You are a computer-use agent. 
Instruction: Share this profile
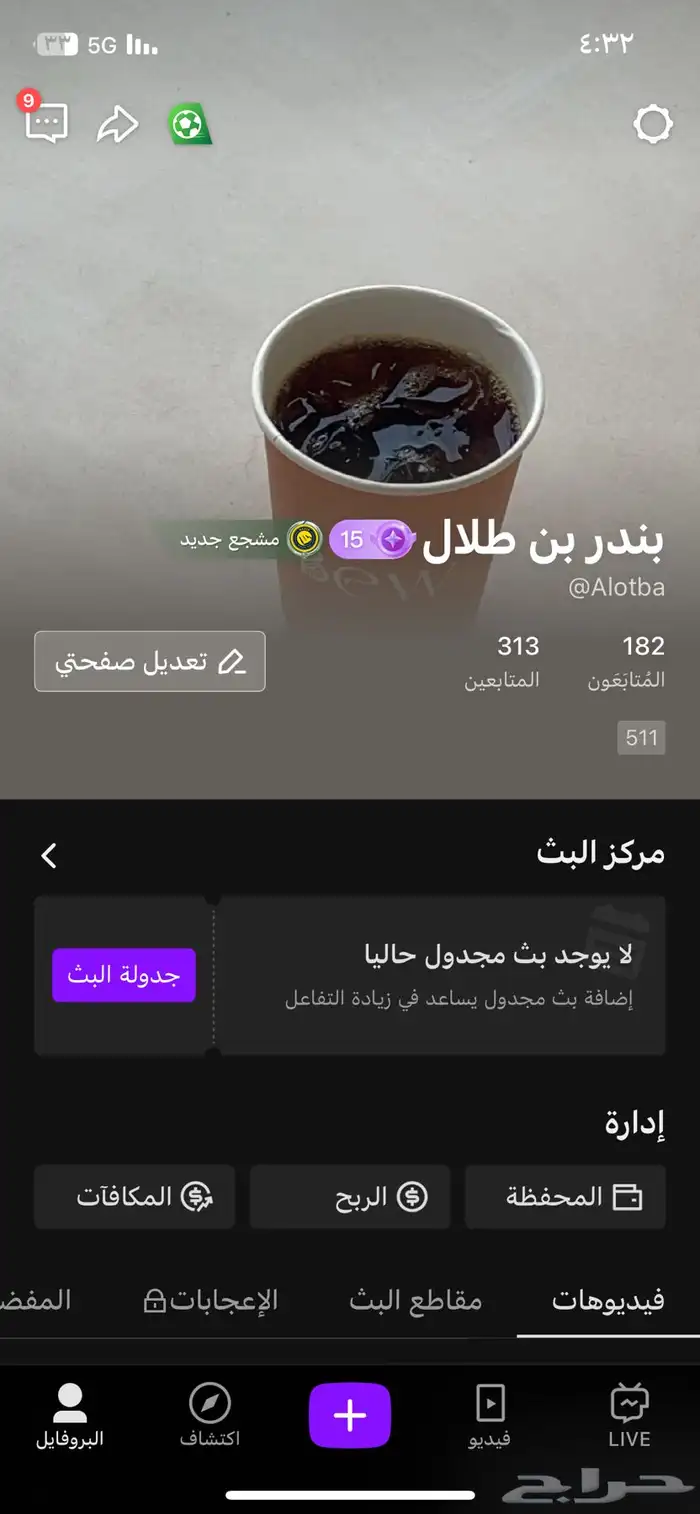pos(117,125)
